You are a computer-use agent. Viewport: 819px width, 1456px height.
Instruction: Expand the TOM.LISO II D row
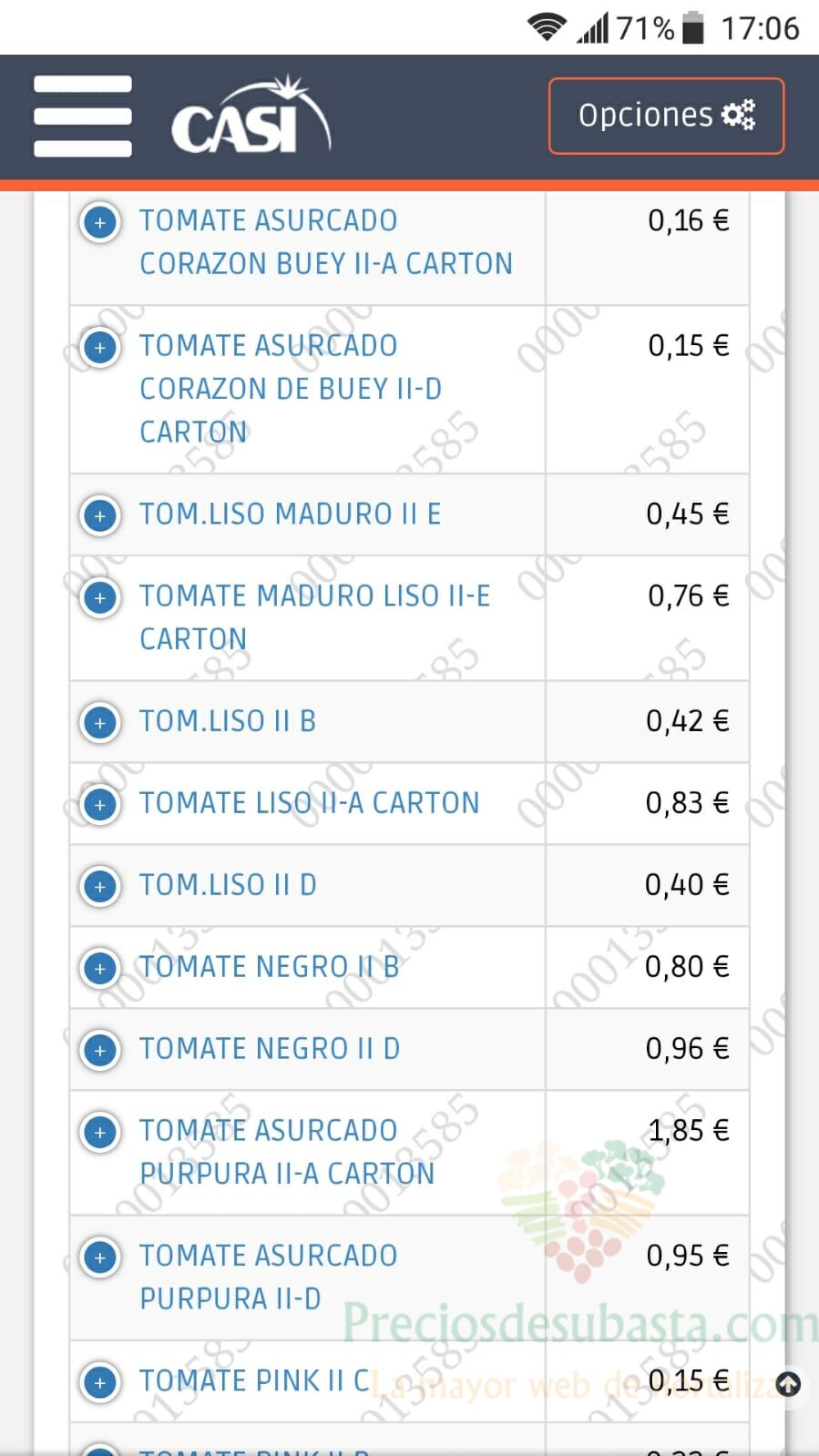[x=100, y=886]
